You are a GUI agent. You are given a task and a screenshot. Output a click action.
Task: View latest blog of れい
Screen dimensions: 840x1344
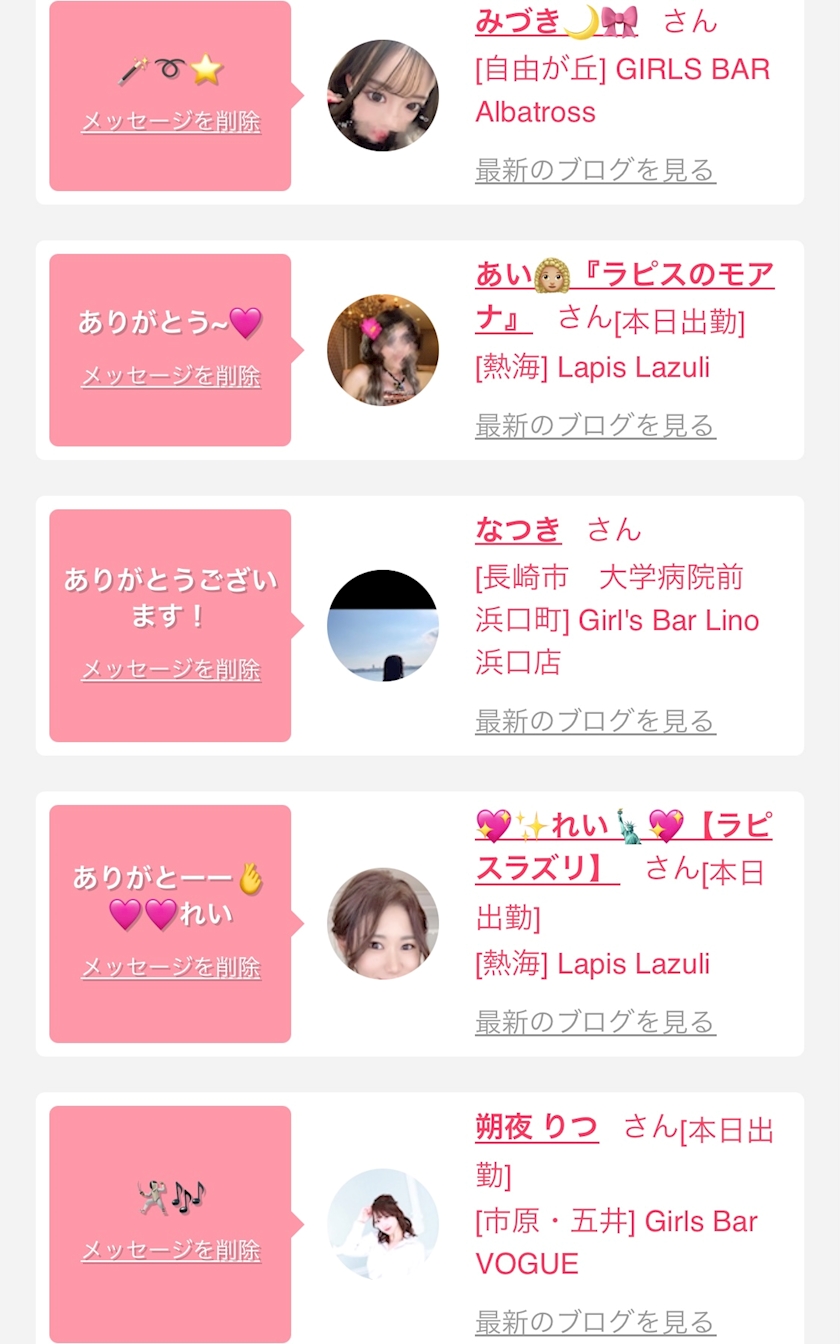[595, 1021]
